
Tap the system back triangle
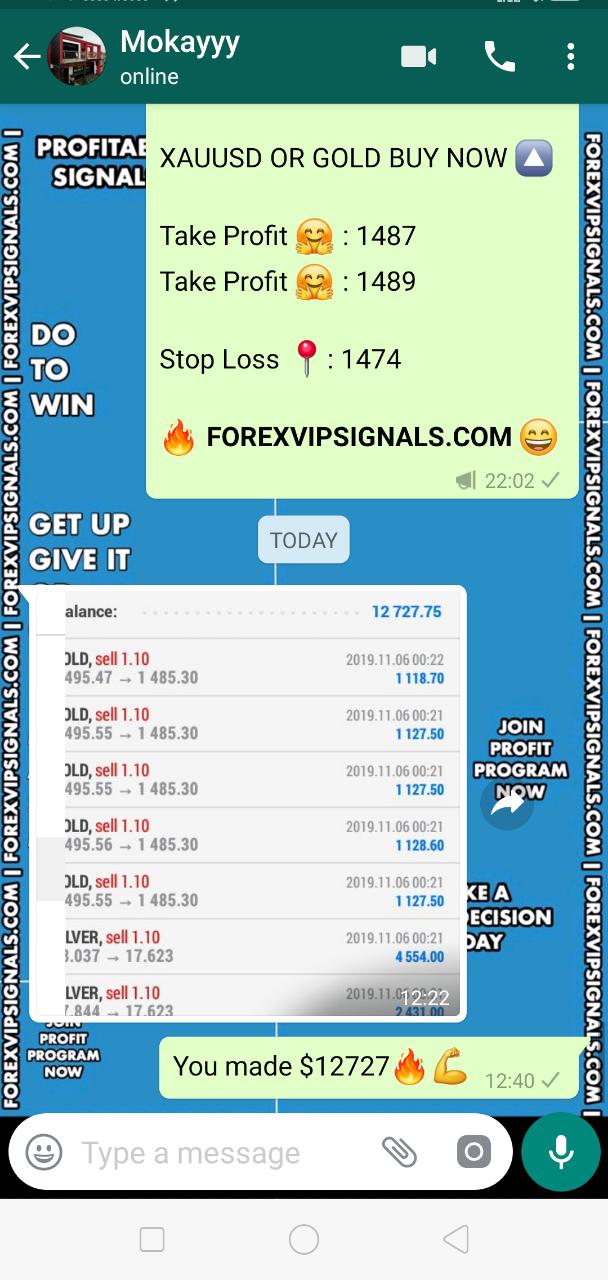click(456, 1240)
